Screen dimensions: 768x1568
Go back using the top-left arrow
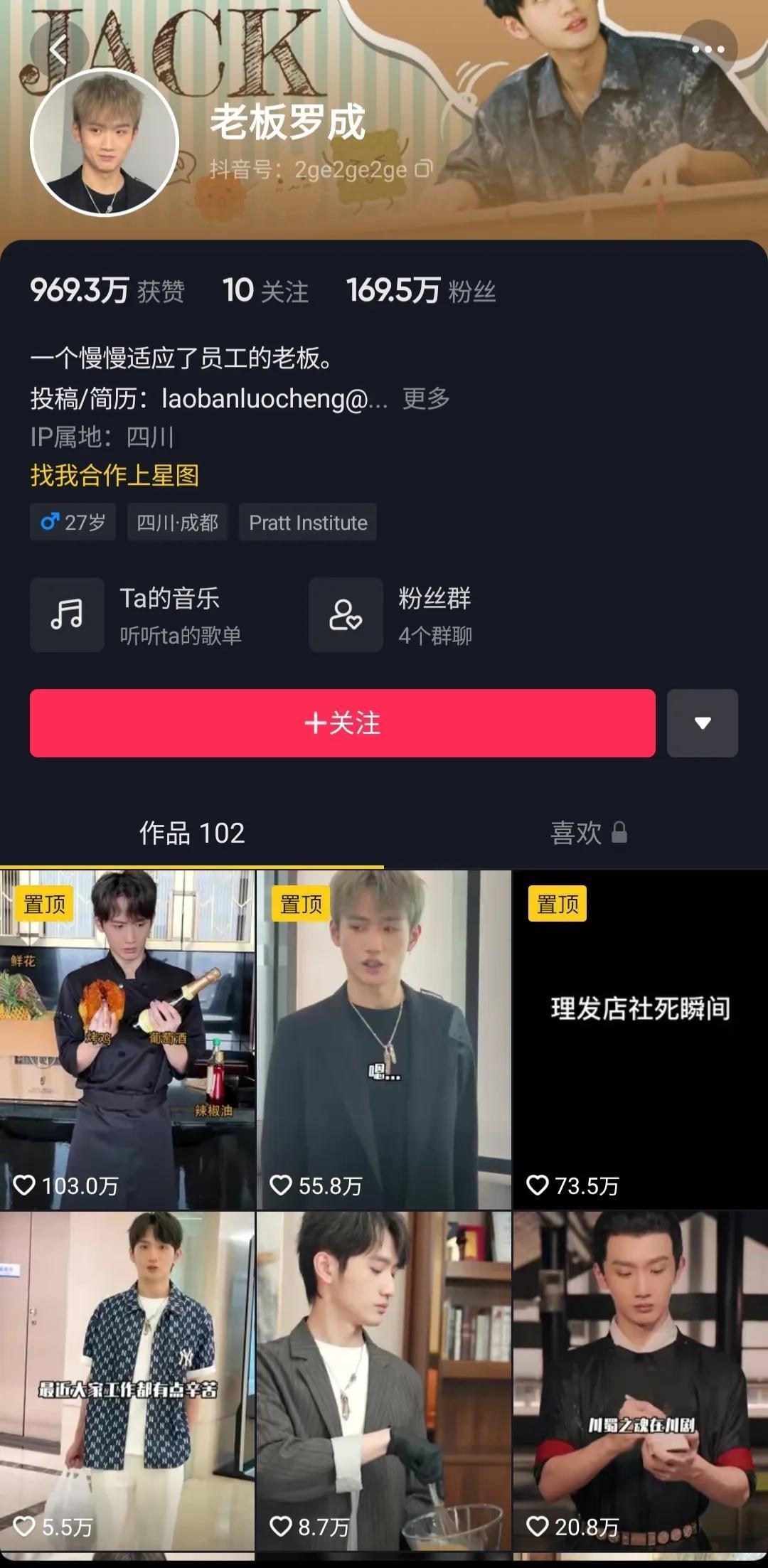point(58,50)
